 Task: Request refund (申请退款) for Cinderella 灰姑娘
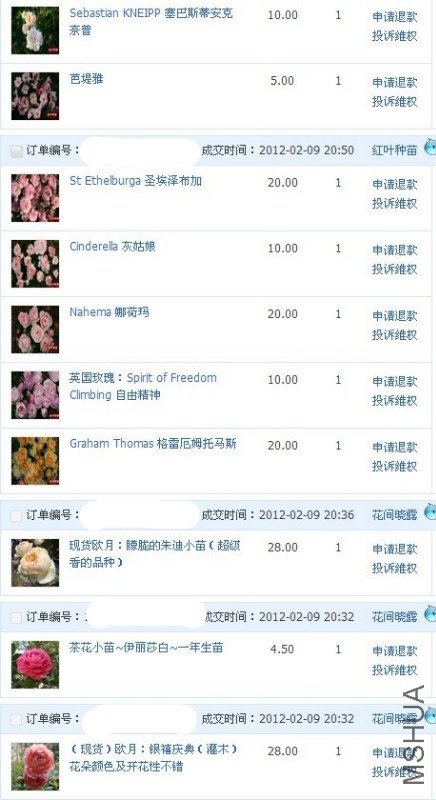click(394, 250)
